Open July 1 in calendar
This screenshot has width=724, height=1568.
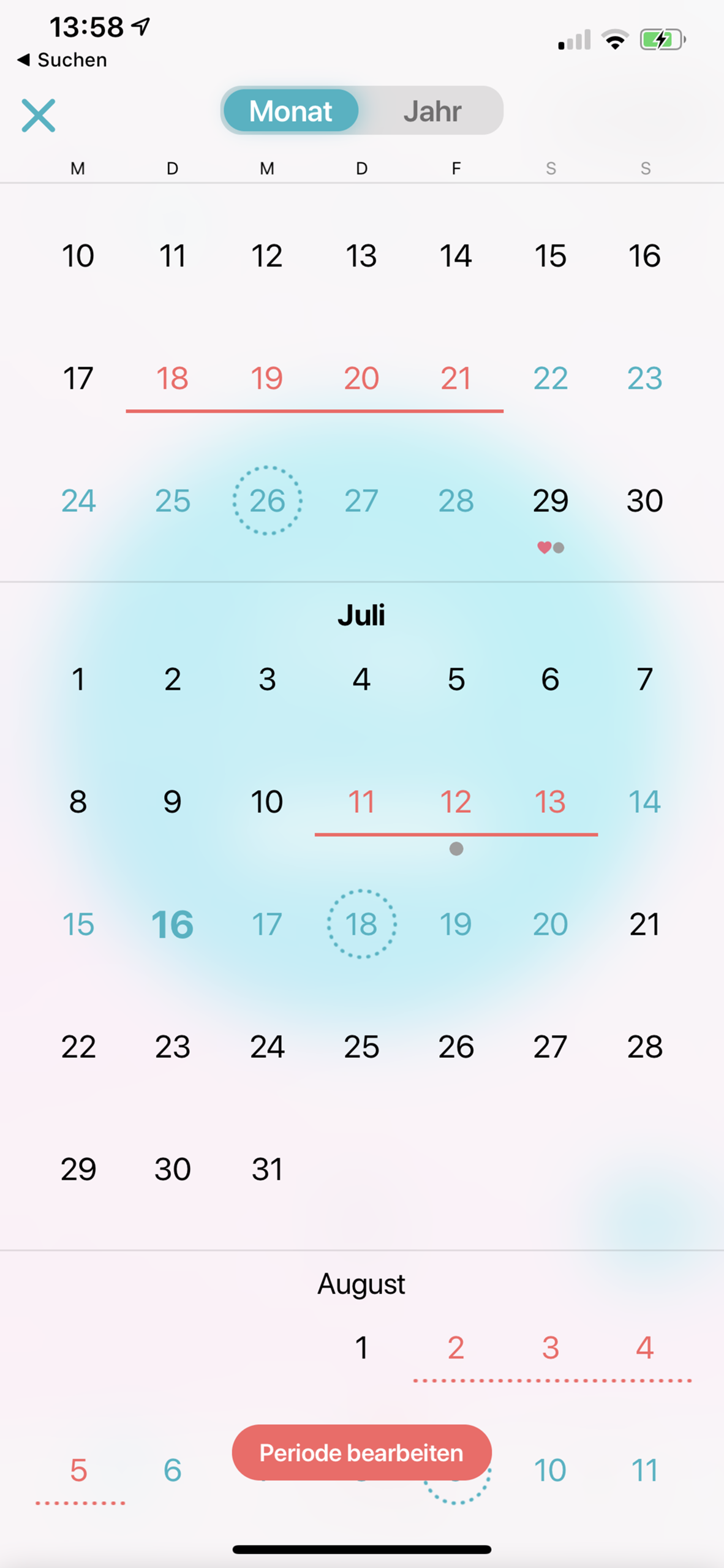click(x=78, y=679)
